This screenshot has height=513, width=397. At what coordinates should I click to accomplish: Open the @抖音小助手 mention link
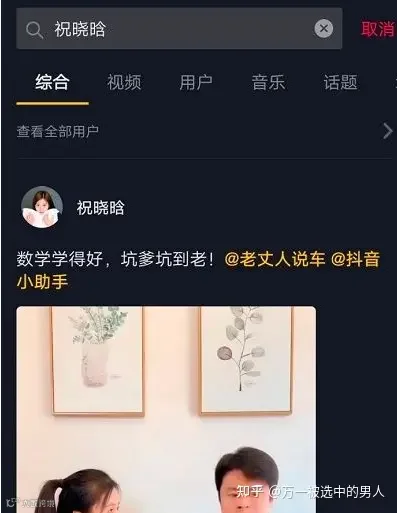tap(198, 270)
